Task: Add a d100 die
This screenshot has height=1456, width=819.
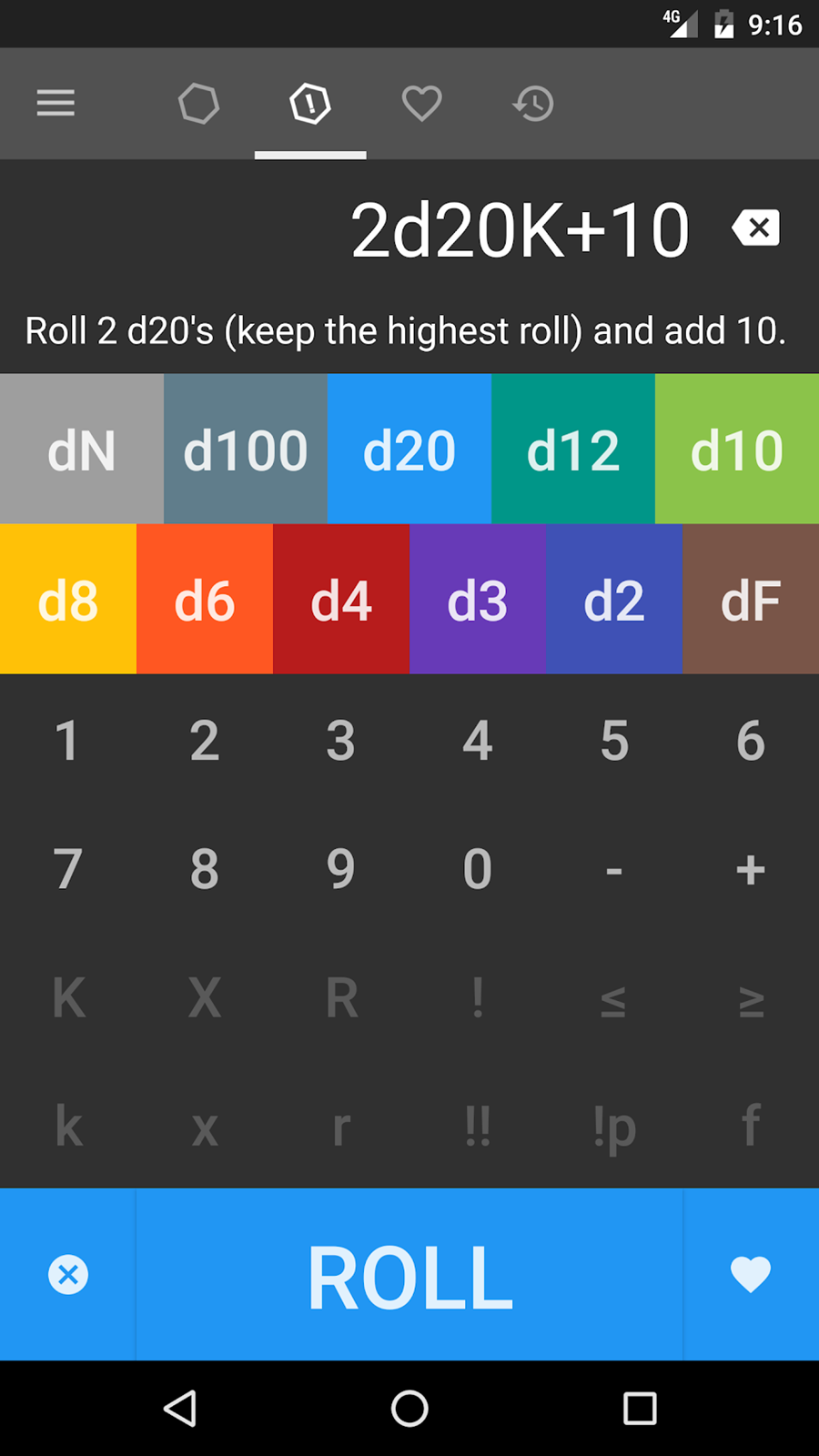Action: [x=246, y=449]
